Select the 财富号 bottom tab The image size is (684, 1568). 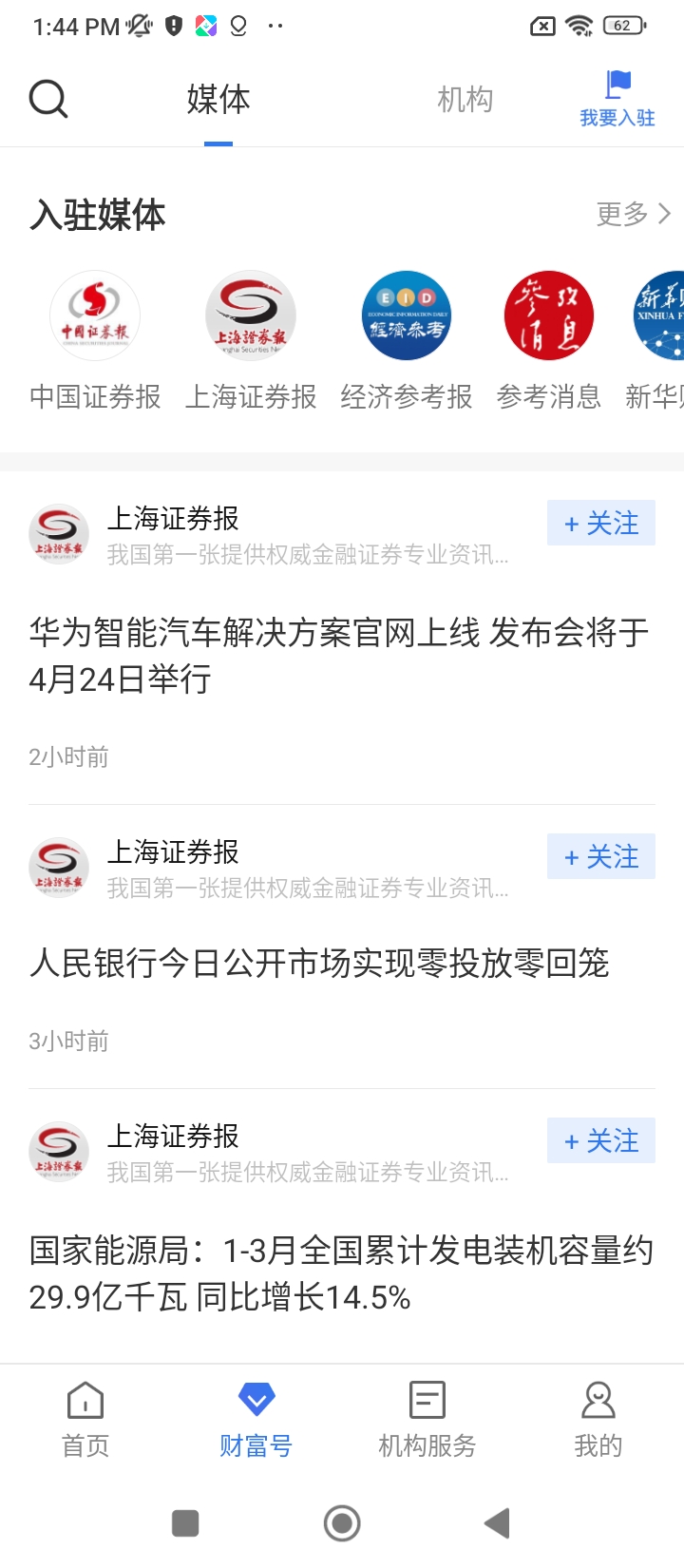point(256,1419)
